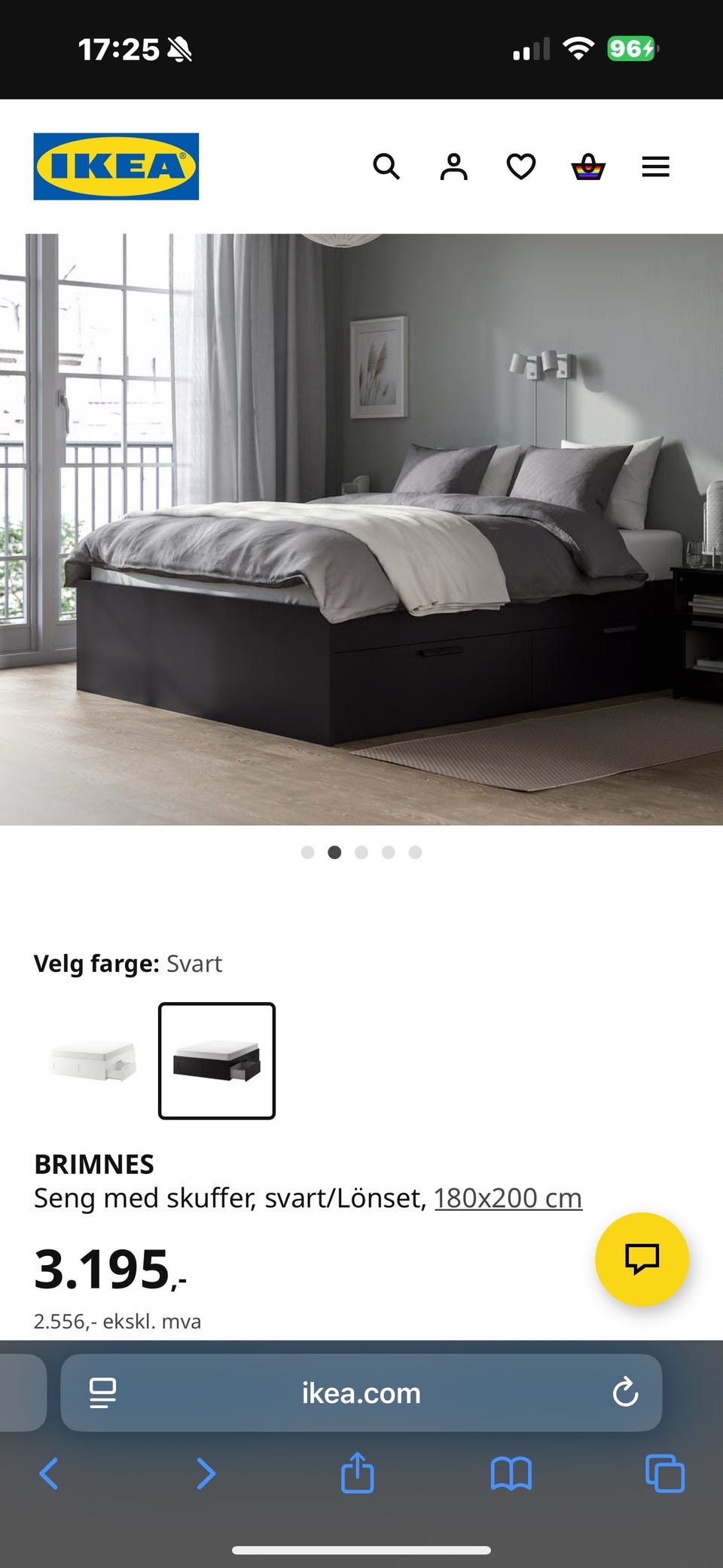Open the wishlist heart icon
The width and height of the screenshot is (723, 1568).
tap(520, 167)
